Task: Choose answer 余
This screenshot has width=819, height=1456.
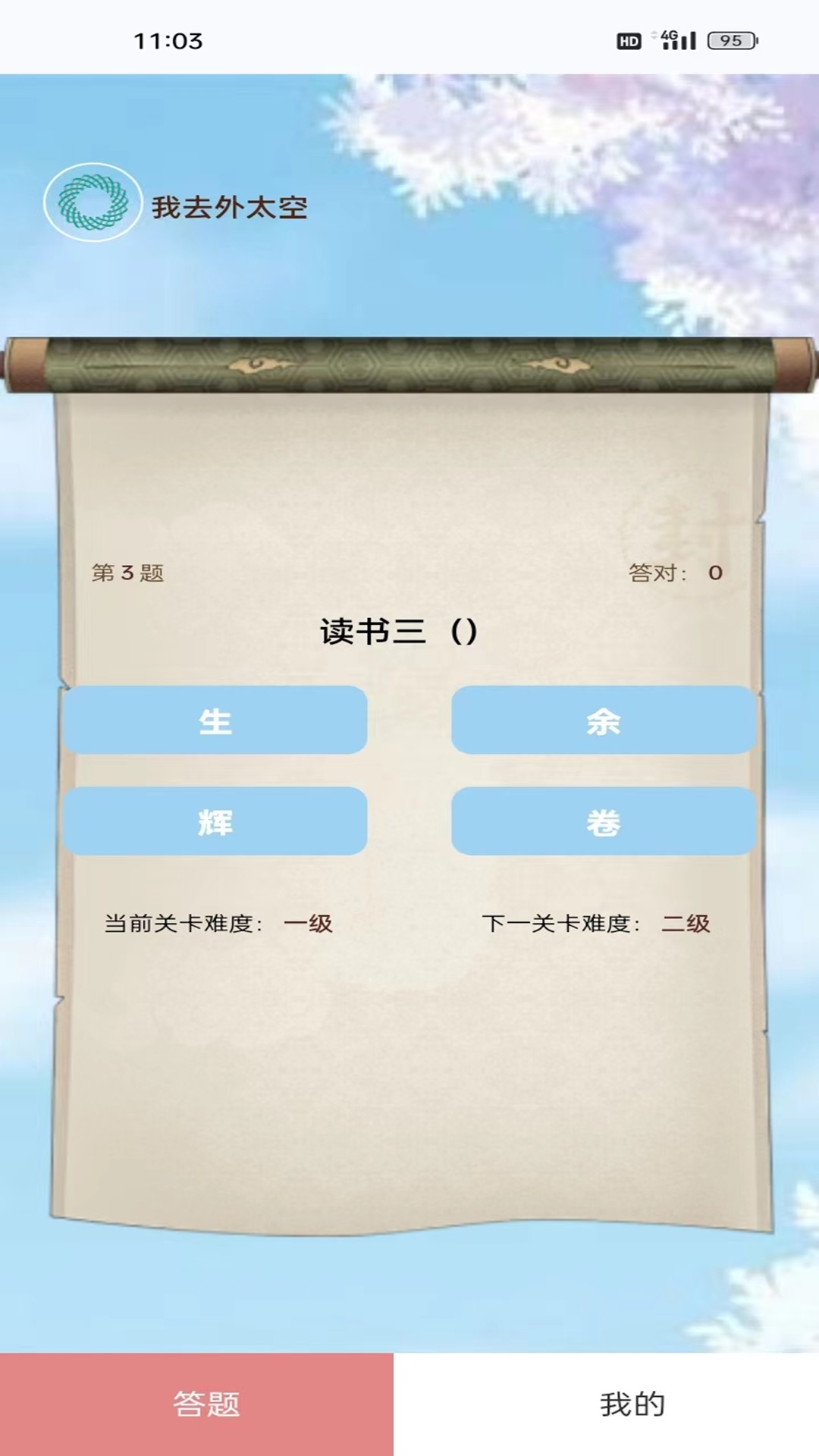Action: coord(604,720)
